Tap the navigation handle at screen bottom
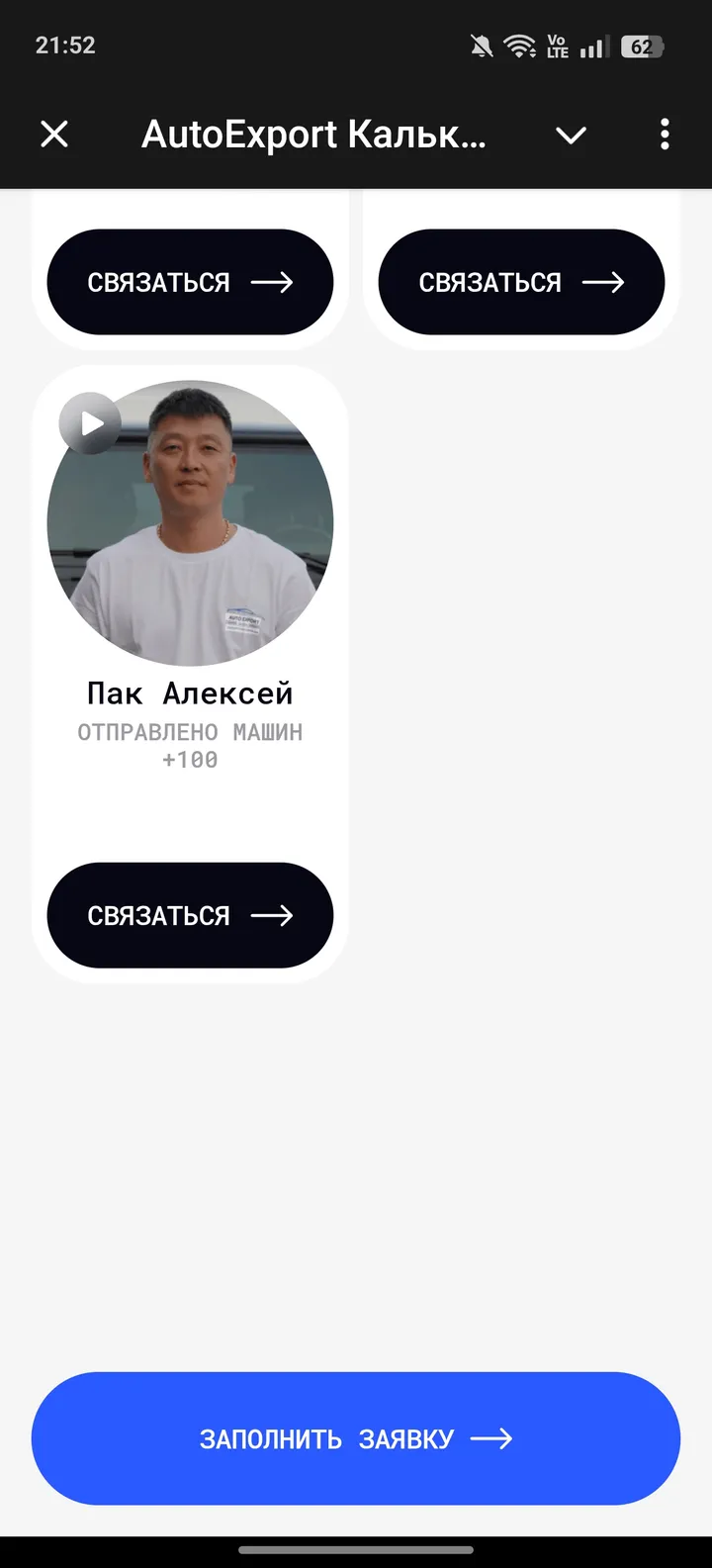The image size is (712, 1568). click(x=356, y=1552)
